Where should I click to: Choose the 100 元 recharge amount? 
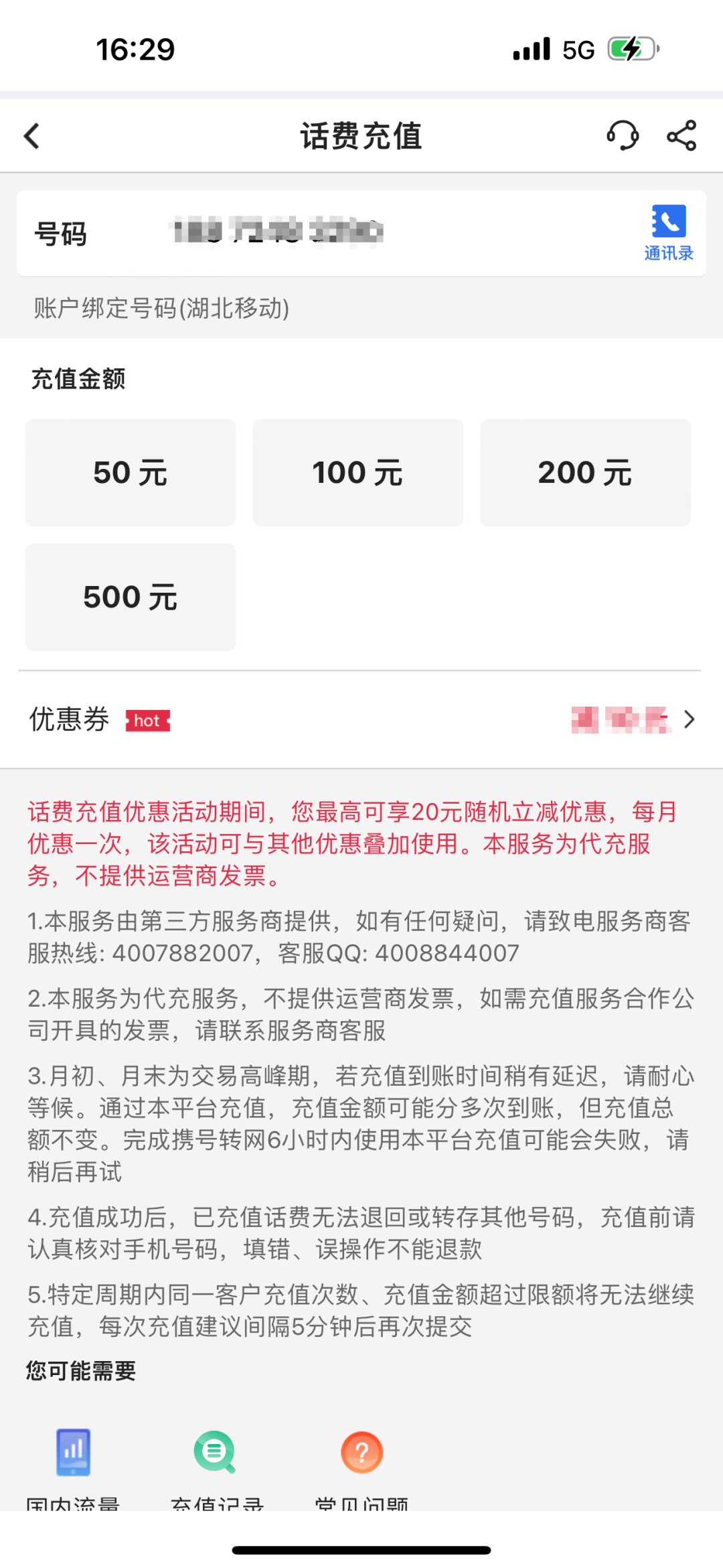point(358,473)
